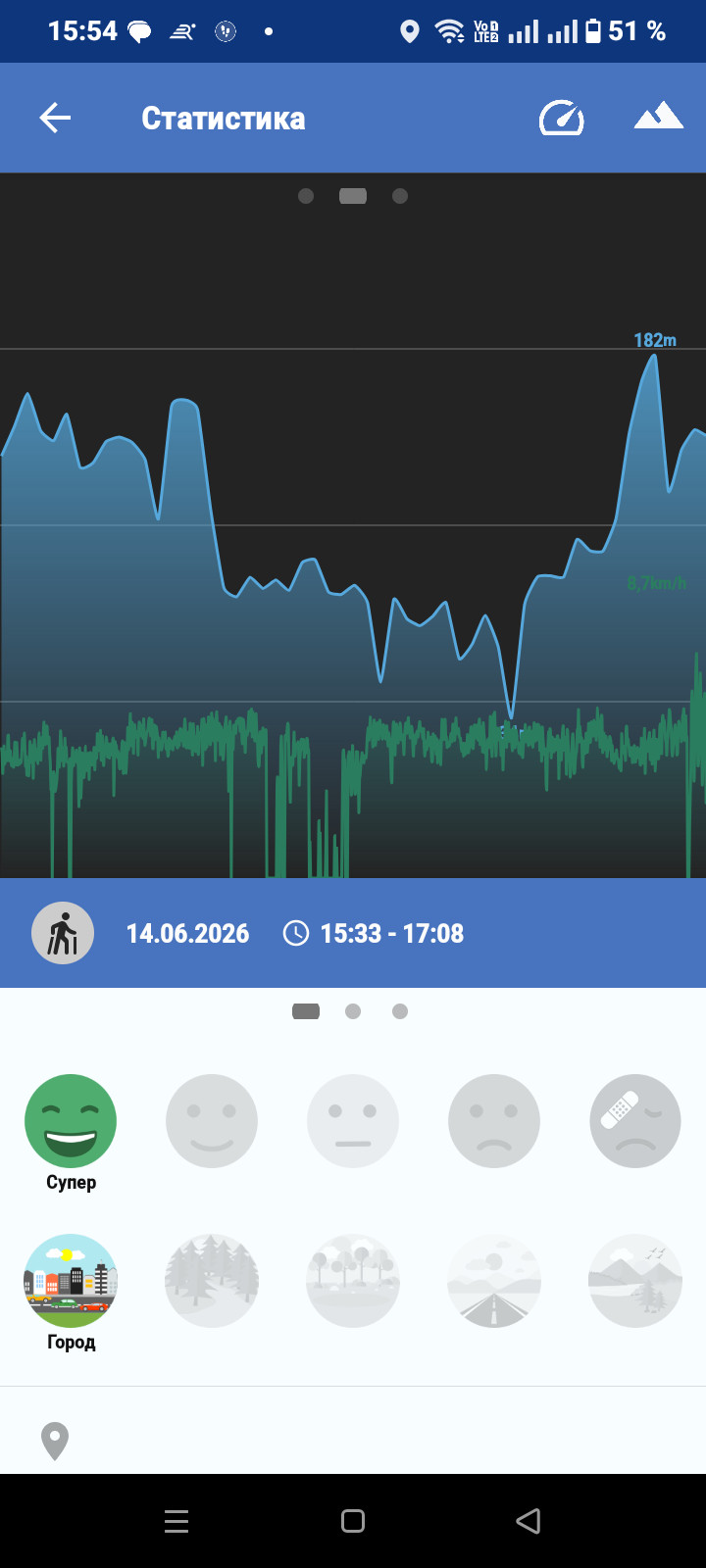Select the neutral face mood

(x=353, y=1121)
